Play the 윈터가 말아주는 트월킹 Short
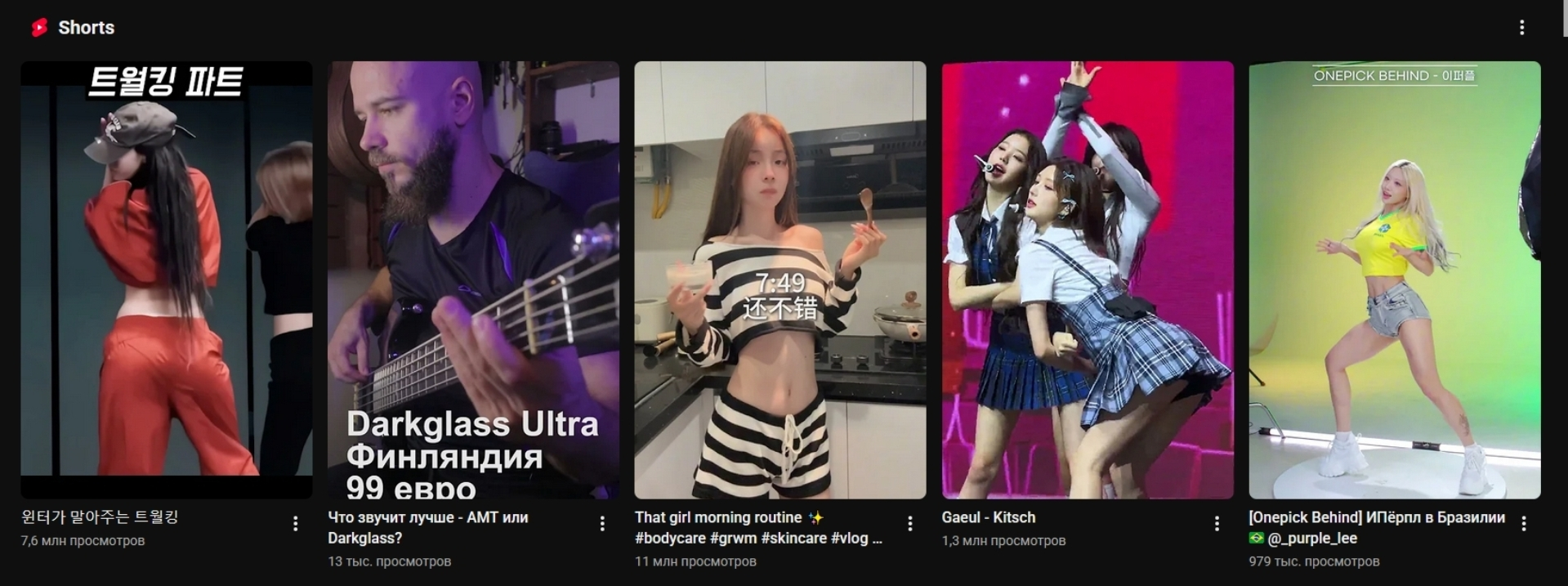The width and height of the screenshot is (1568, 586). (166, 280)
